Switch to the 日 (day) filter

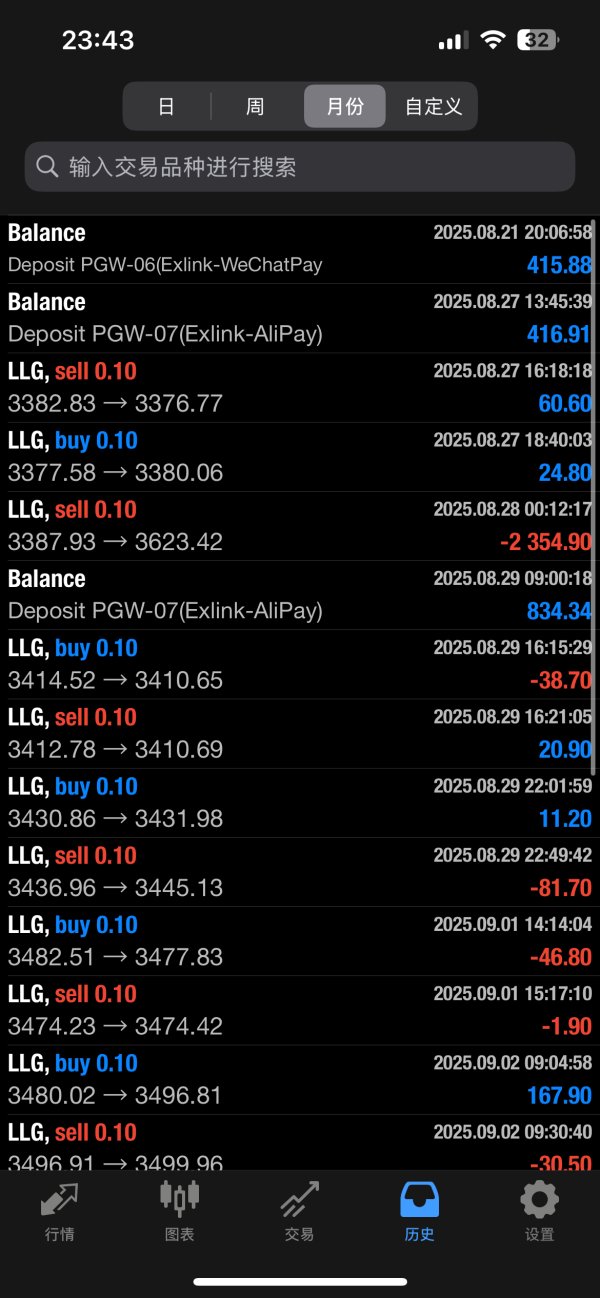166,106
